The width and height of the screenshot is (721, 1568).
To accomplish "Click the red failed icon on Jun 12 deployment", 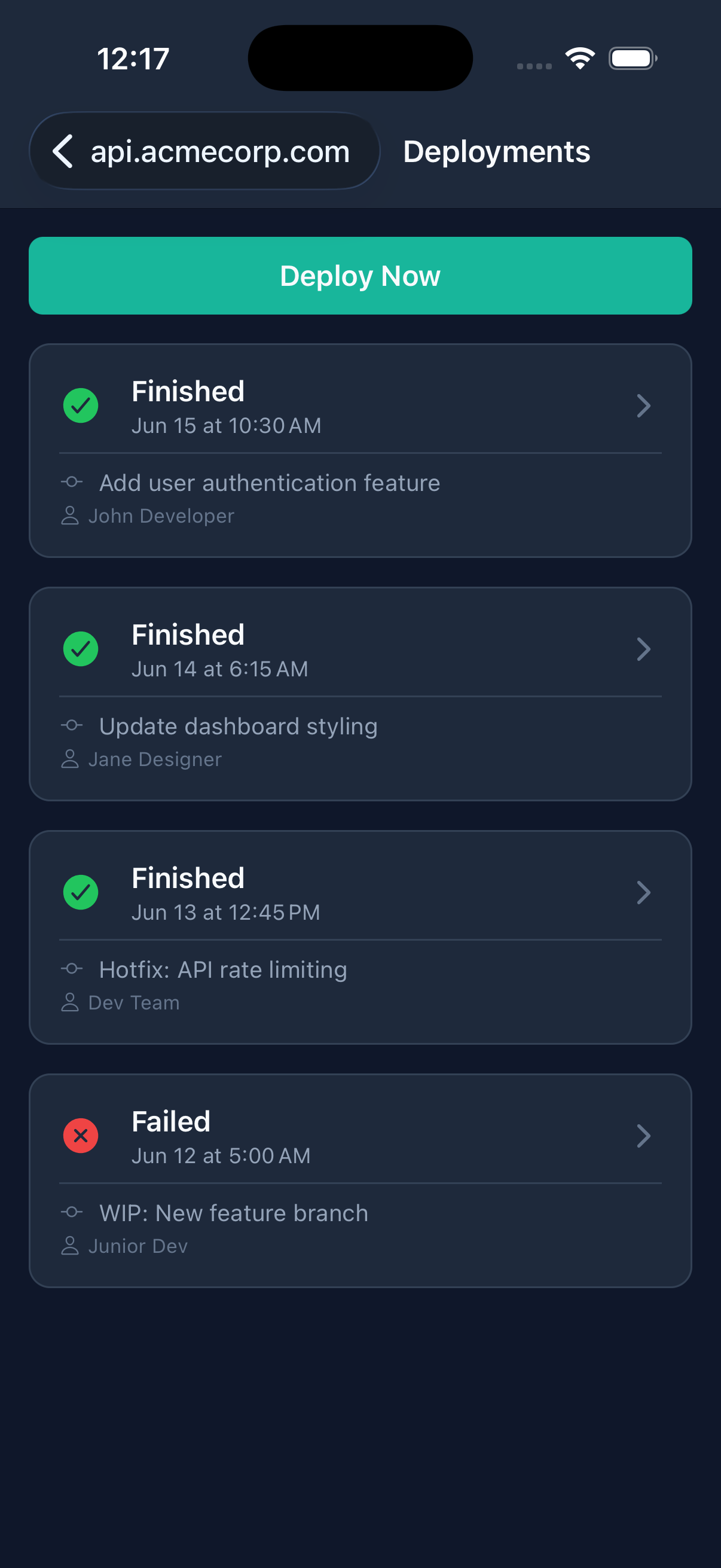I will tap(80, 1134).
